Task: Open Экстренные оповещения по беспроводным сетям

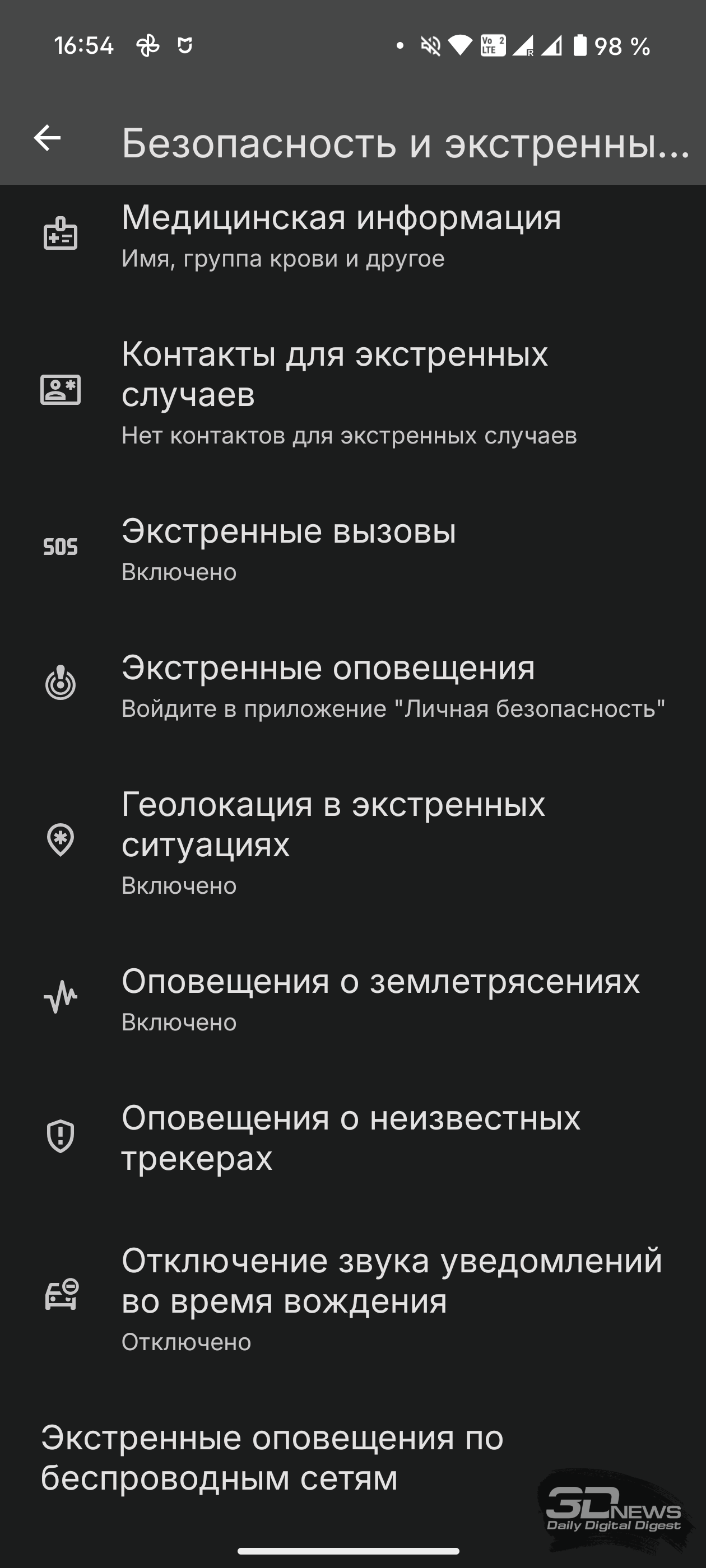Action: coord(352,1457)
